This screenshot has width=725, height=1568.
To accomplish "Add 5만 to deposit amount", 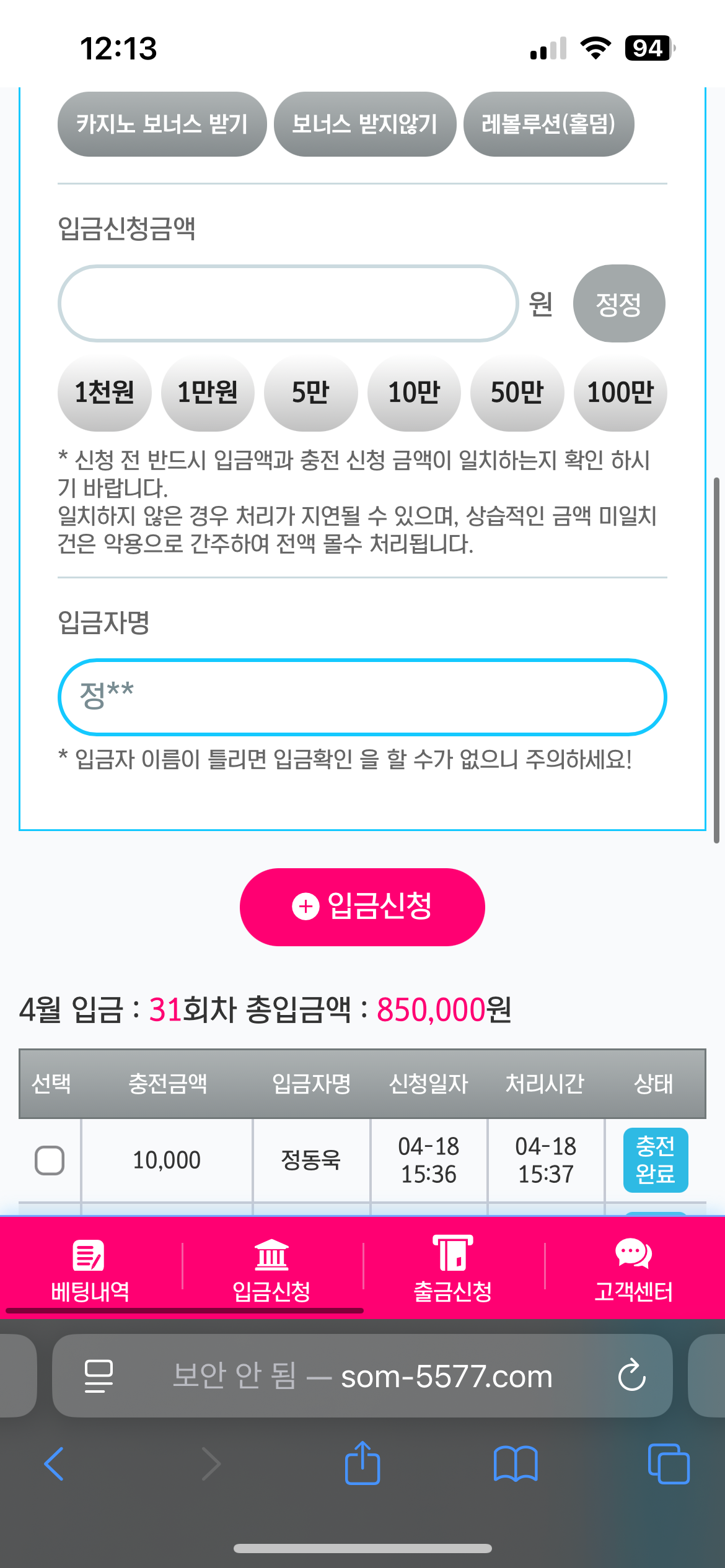I will click(310, 393).
